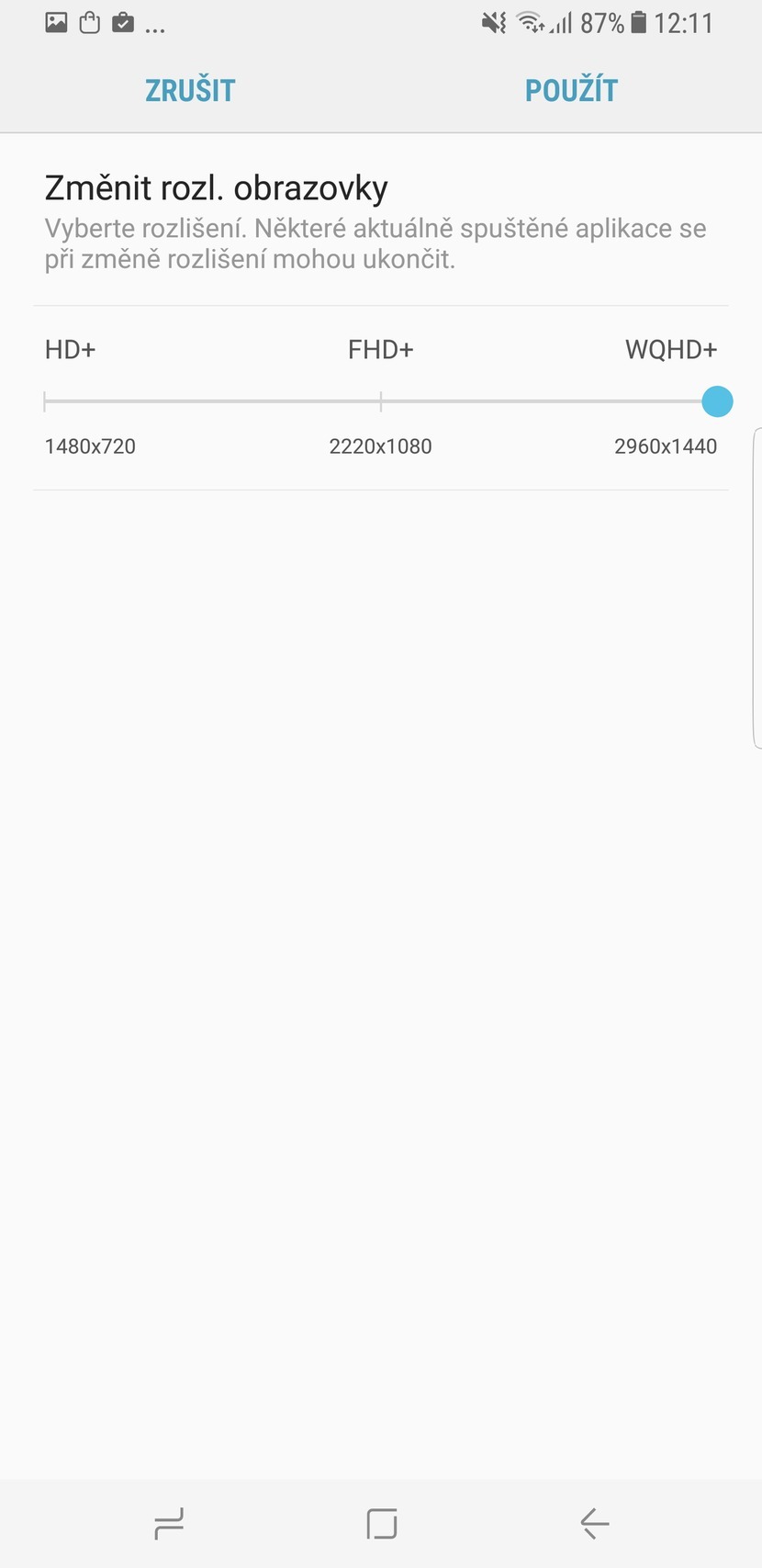Tap the Back navigation icon
Image resolution: width=762 pixels, height=1568 pixels.
coord(595,1522)
